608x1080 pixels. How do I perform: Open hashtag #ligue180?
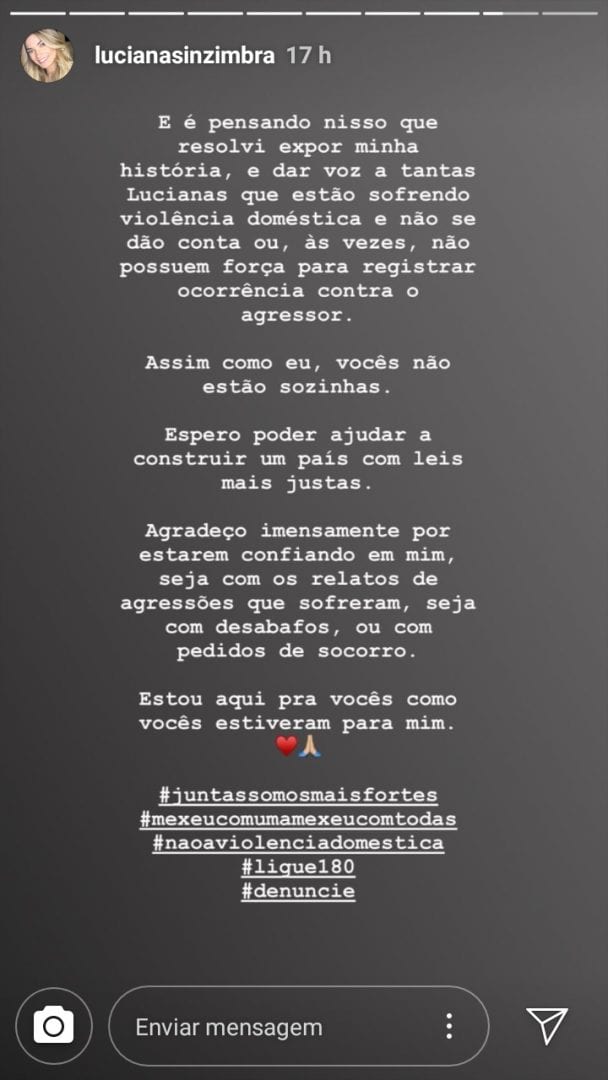point(298,867)
